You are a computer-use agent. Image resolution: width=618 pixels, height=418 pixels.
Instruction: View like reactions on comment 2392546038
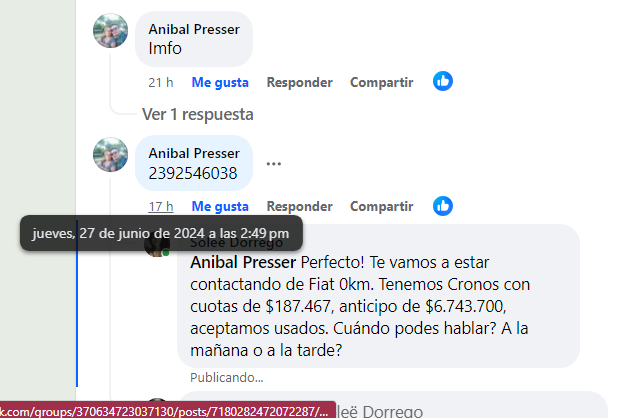(443, 206)
